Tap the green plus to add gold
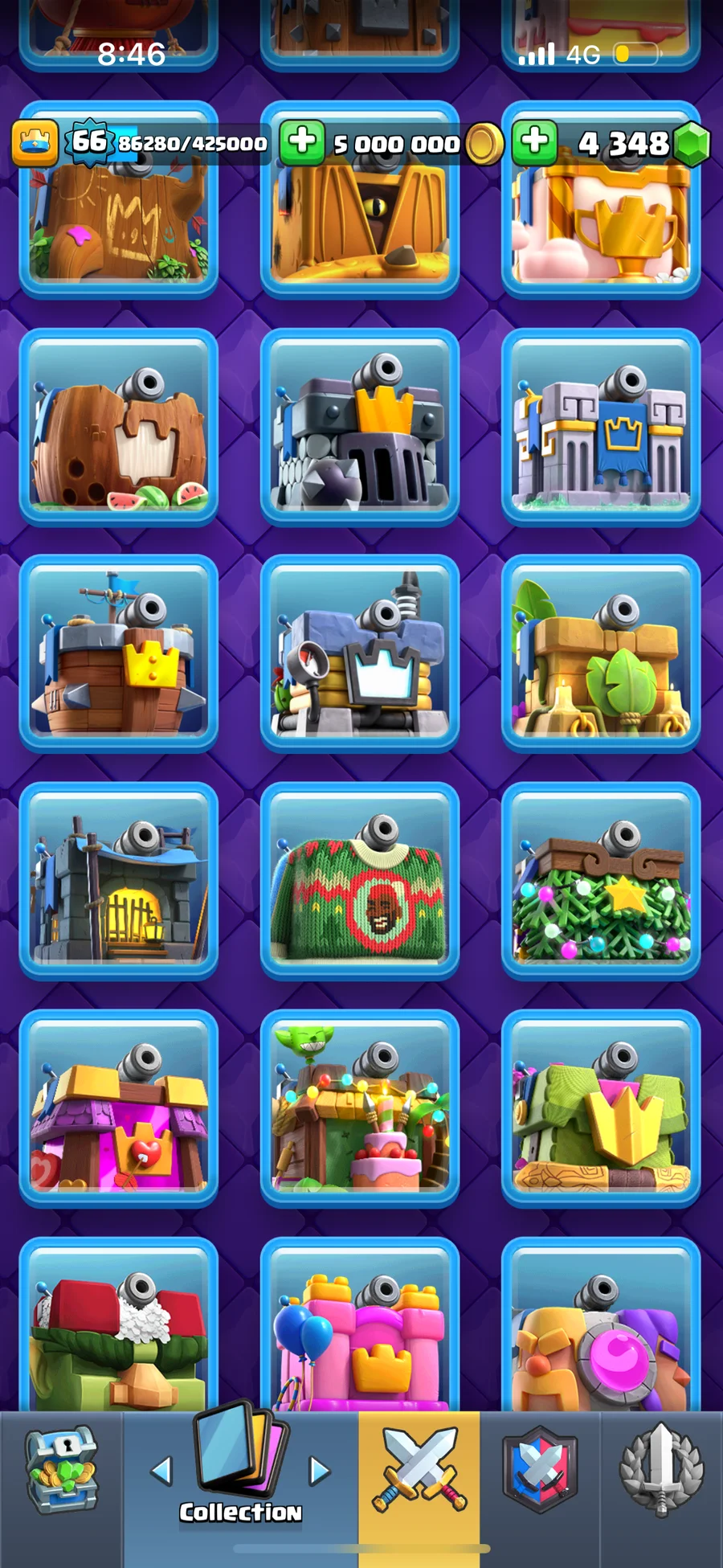This screenshot has width=723, height=1568. tap(302, 142)
